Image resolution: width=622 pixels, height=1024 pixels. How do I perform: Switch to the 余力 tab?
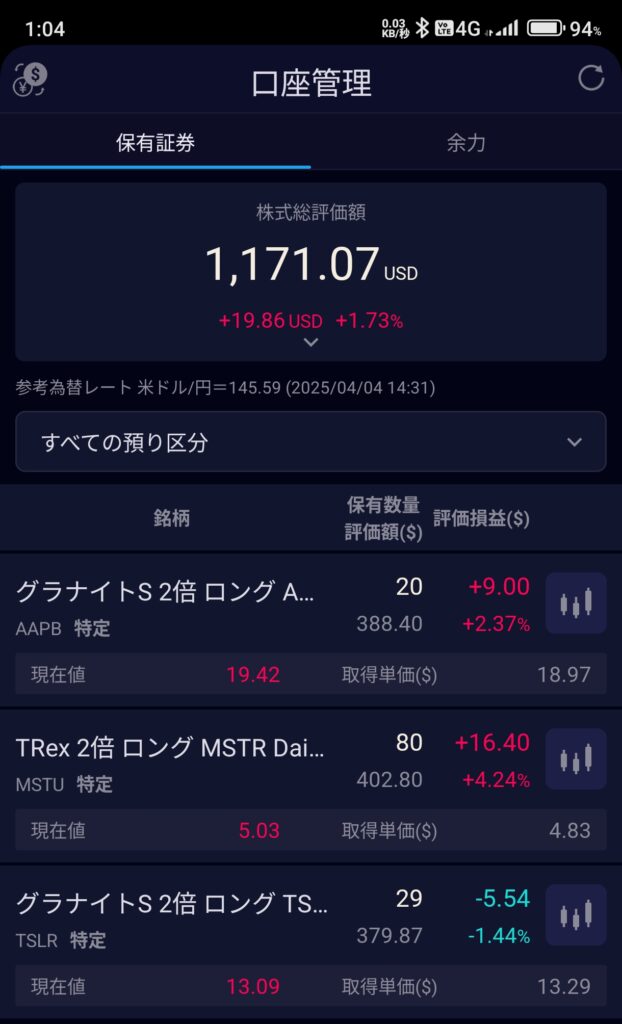[x=466, y=143]
